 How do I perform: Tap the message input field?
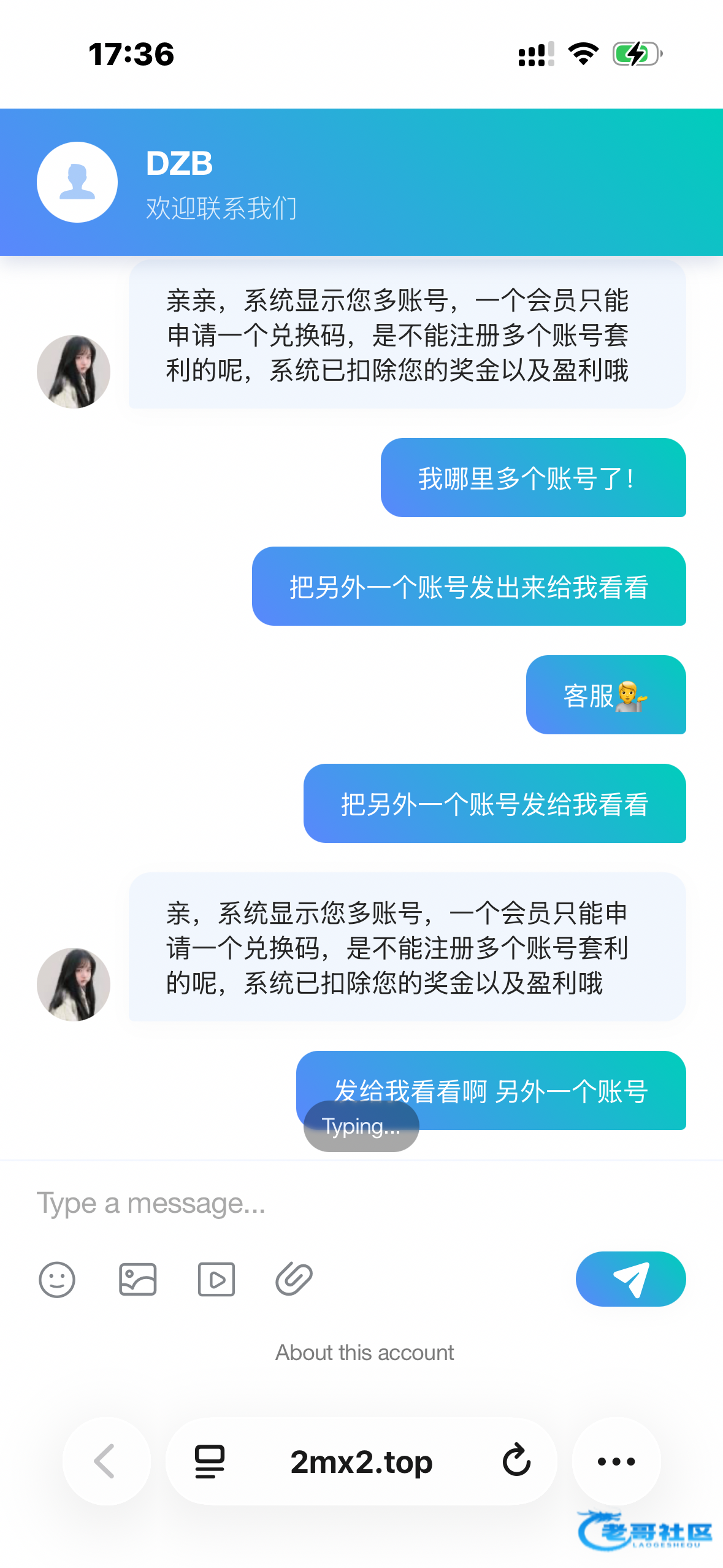tap(307, 1204)
